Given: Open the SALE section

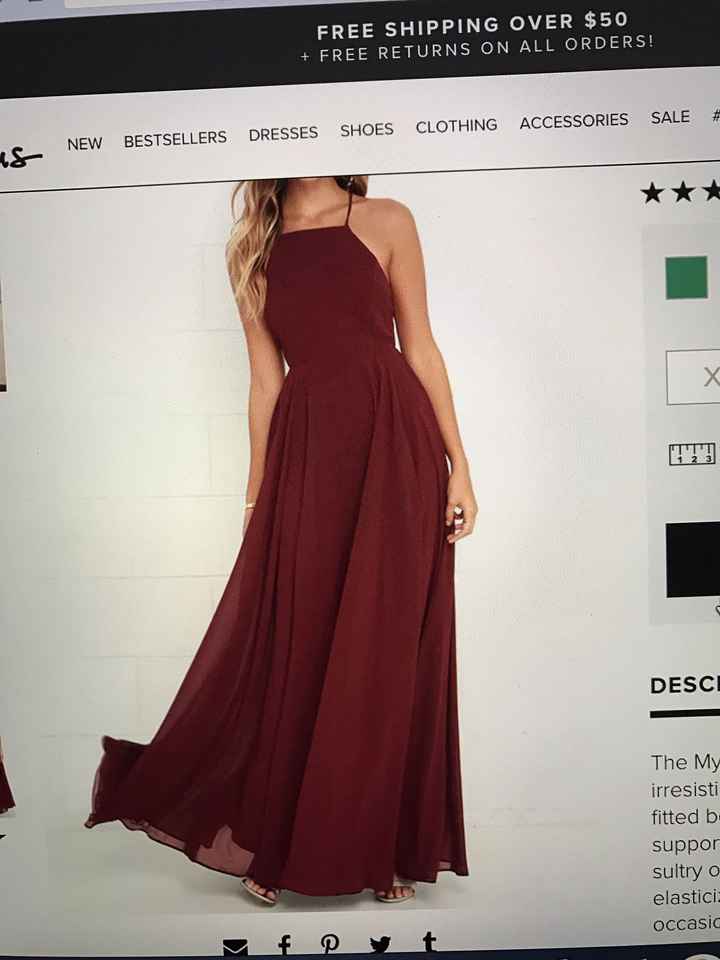Looking at the screenshot, I should (668, 117).
